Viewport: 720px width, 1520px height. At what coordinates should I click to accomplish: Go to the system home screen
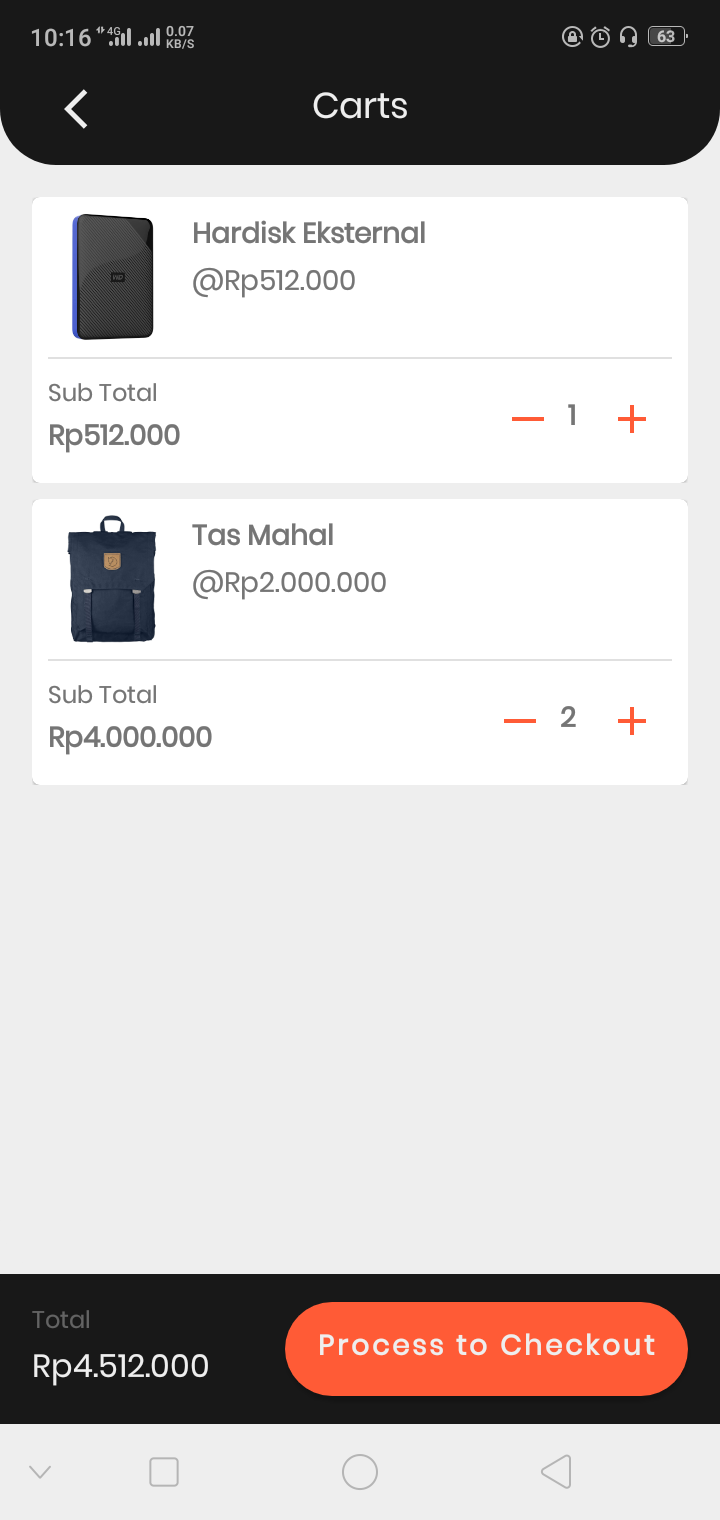coord(359,1472)
